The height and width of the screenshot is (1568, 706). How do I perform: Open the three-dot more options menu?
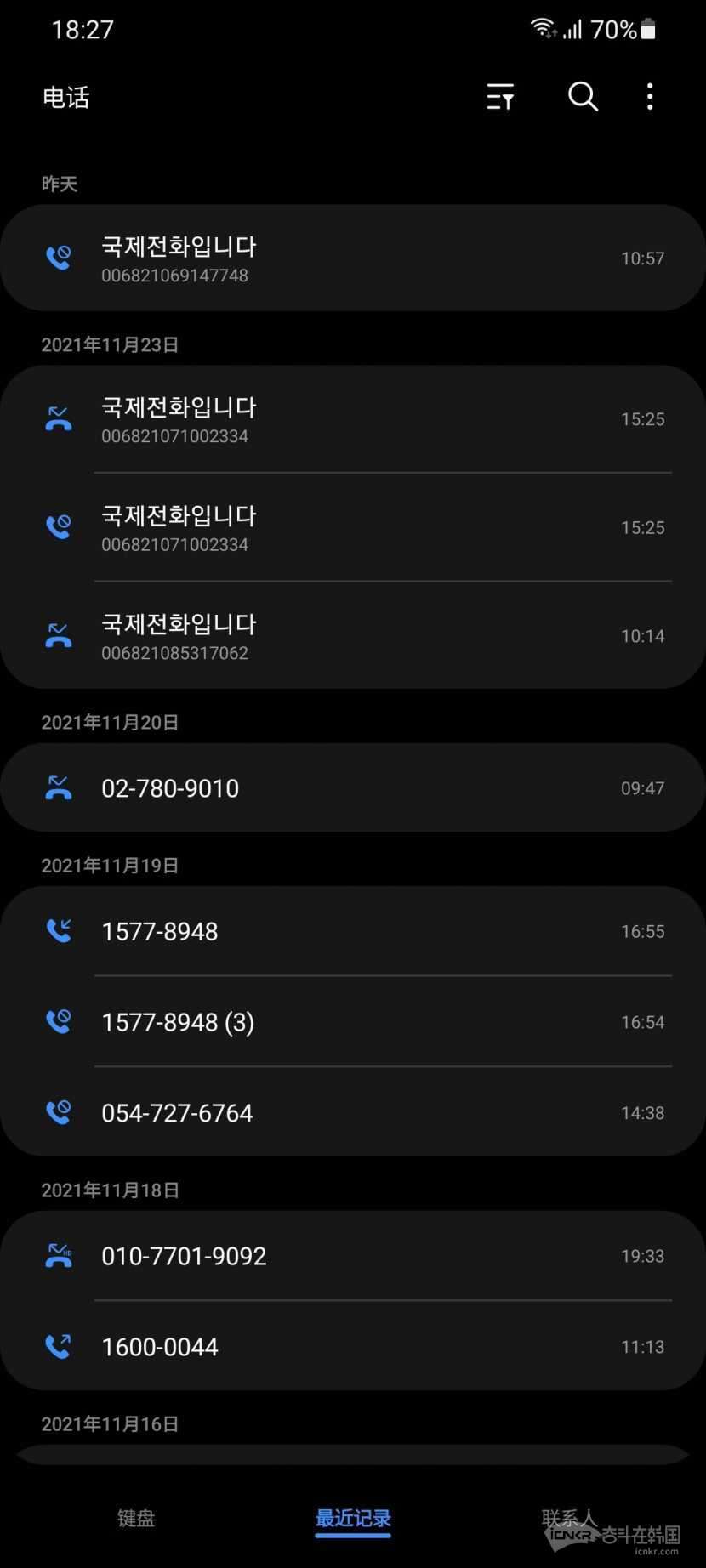pos(650,97)
